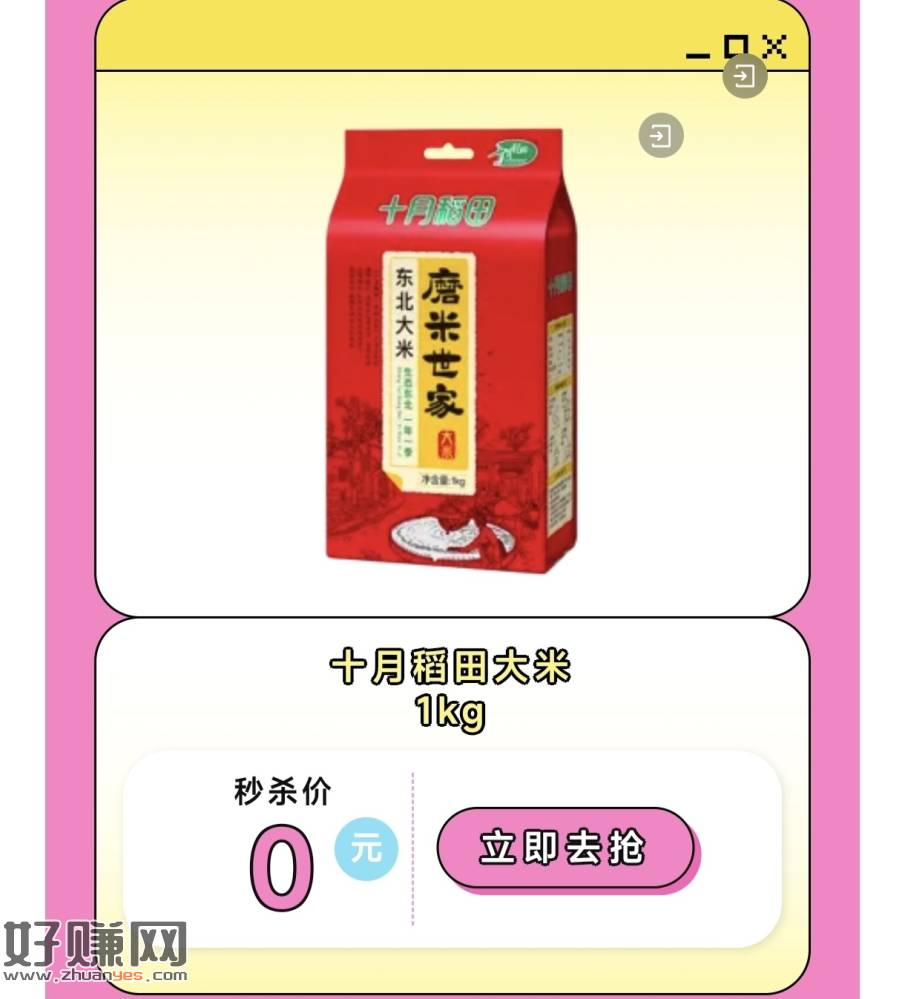Open the 十月稻田大米 product image
The width and height of the screenshot is (905, 999).
pyautogui.click(x=450, y=350)
